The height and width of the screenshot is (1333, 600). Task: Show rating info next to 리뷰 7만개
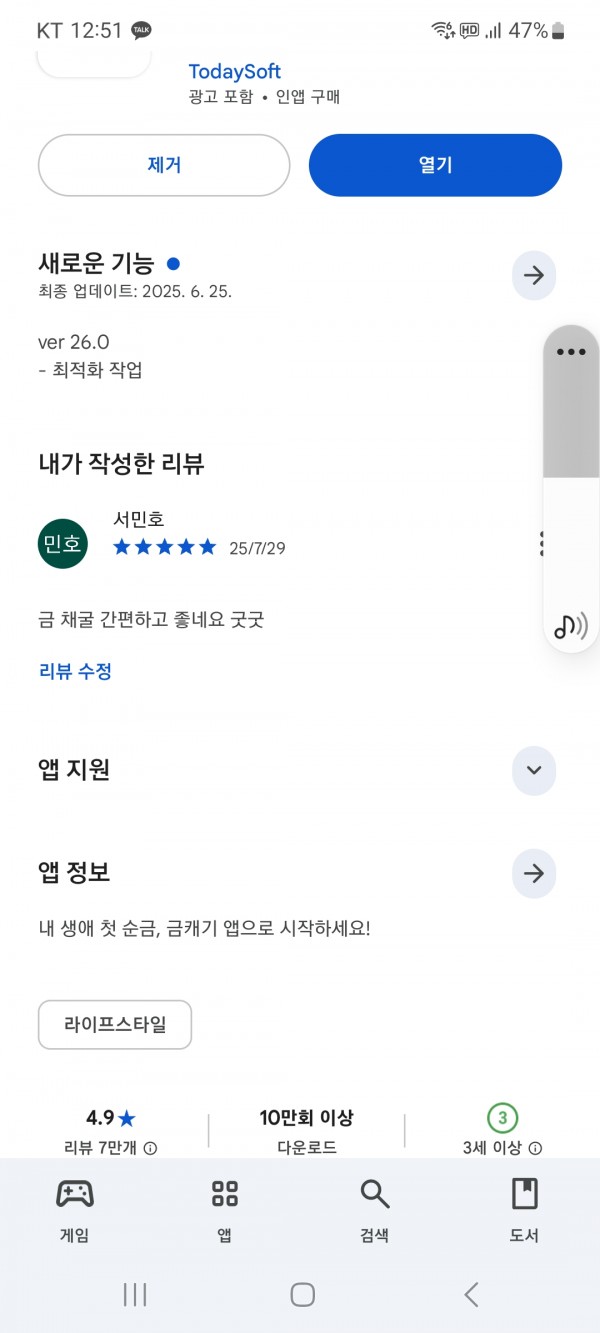(x=150, y=1148)
